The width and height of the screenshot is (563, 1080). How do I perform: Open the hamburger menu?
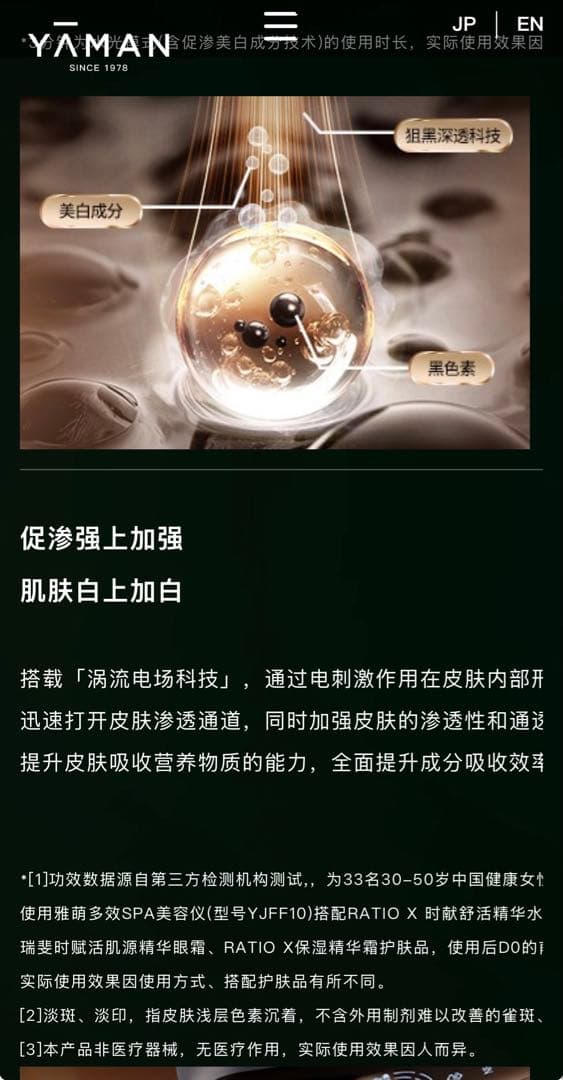coord(280,26)
